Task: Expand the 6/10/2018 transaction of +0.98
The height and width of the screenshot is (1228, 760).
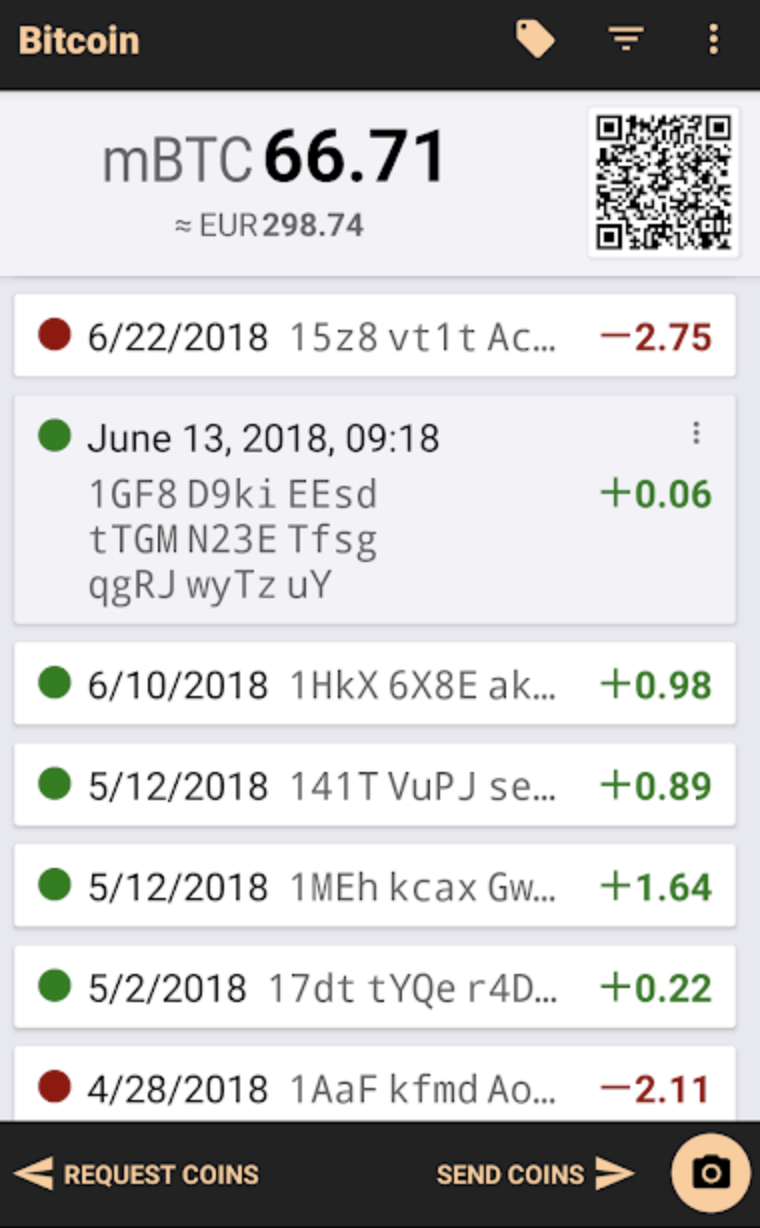Action: click(x=375, y=684)
